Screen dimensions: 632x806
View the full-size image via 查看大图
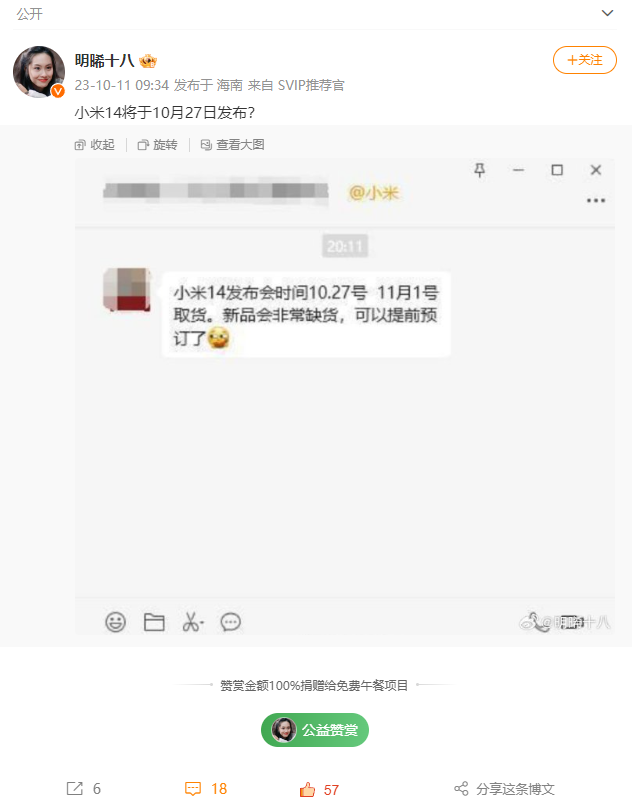tap(232, 145)
